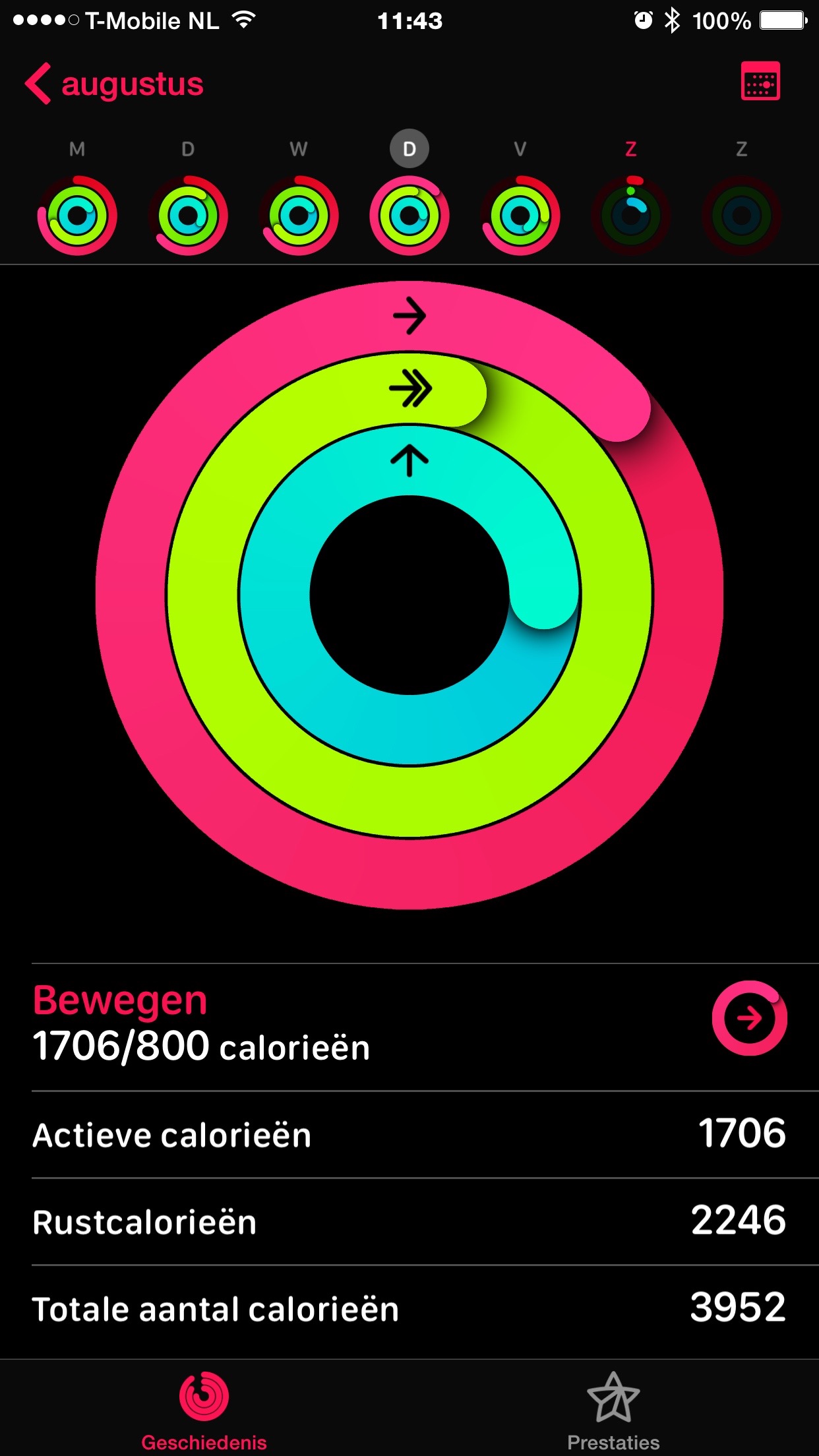The image size is (819, 1456).
Task: Select the red Z (Saturday) activity rings
Action: tap(631, 215)
